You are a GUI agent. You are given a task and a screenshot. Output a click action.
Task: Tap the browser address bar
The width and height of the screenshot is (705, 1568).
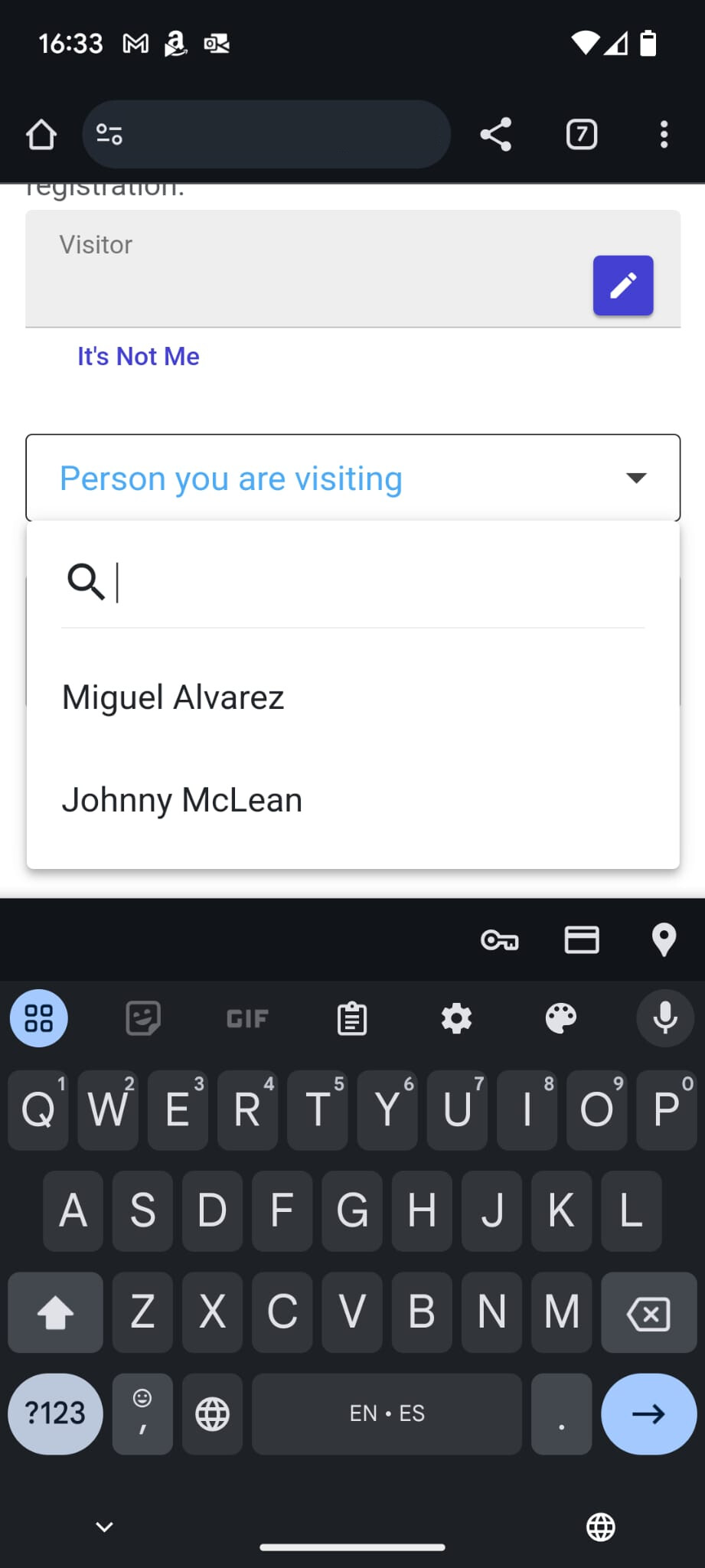[266, 135]
